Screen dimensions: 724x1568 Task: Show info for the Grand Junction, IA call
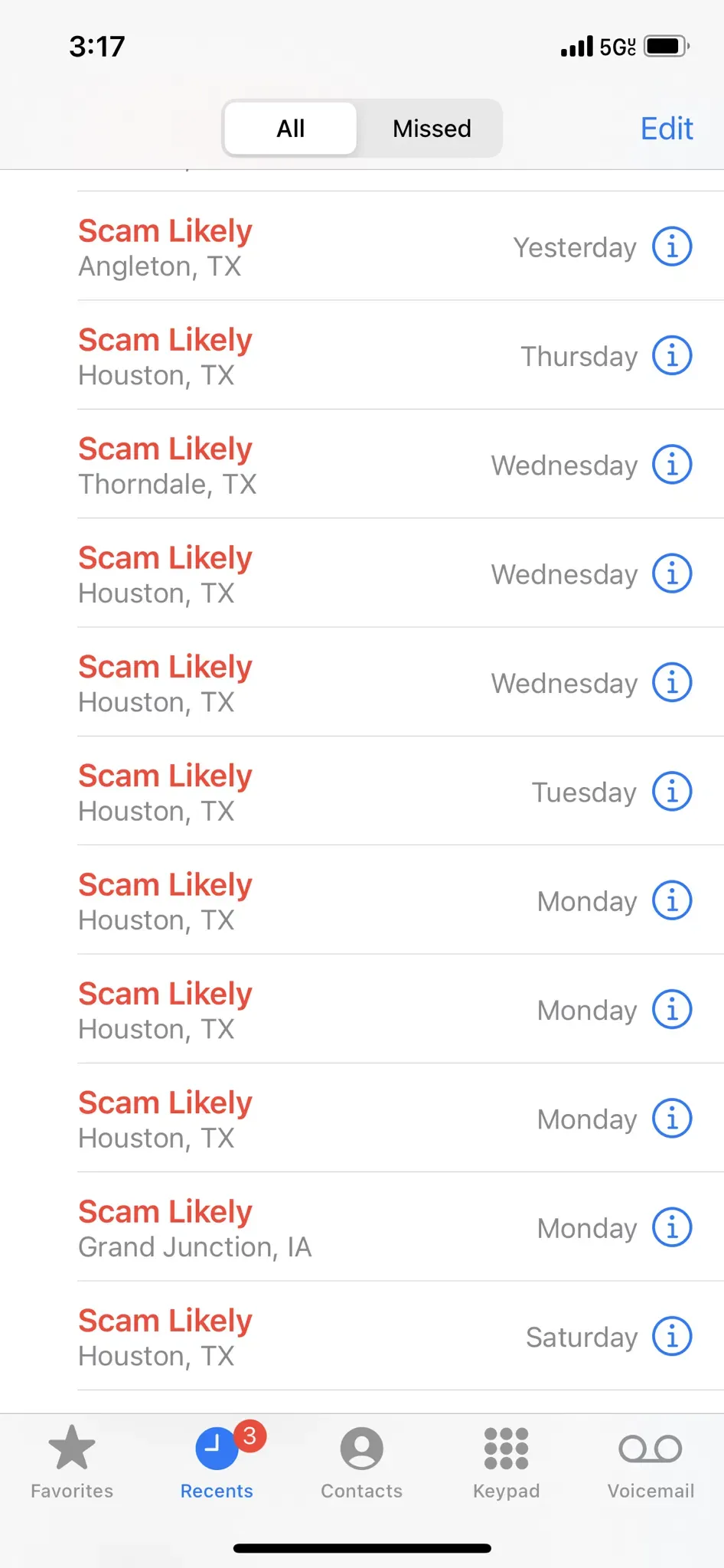pos(672,1227)
